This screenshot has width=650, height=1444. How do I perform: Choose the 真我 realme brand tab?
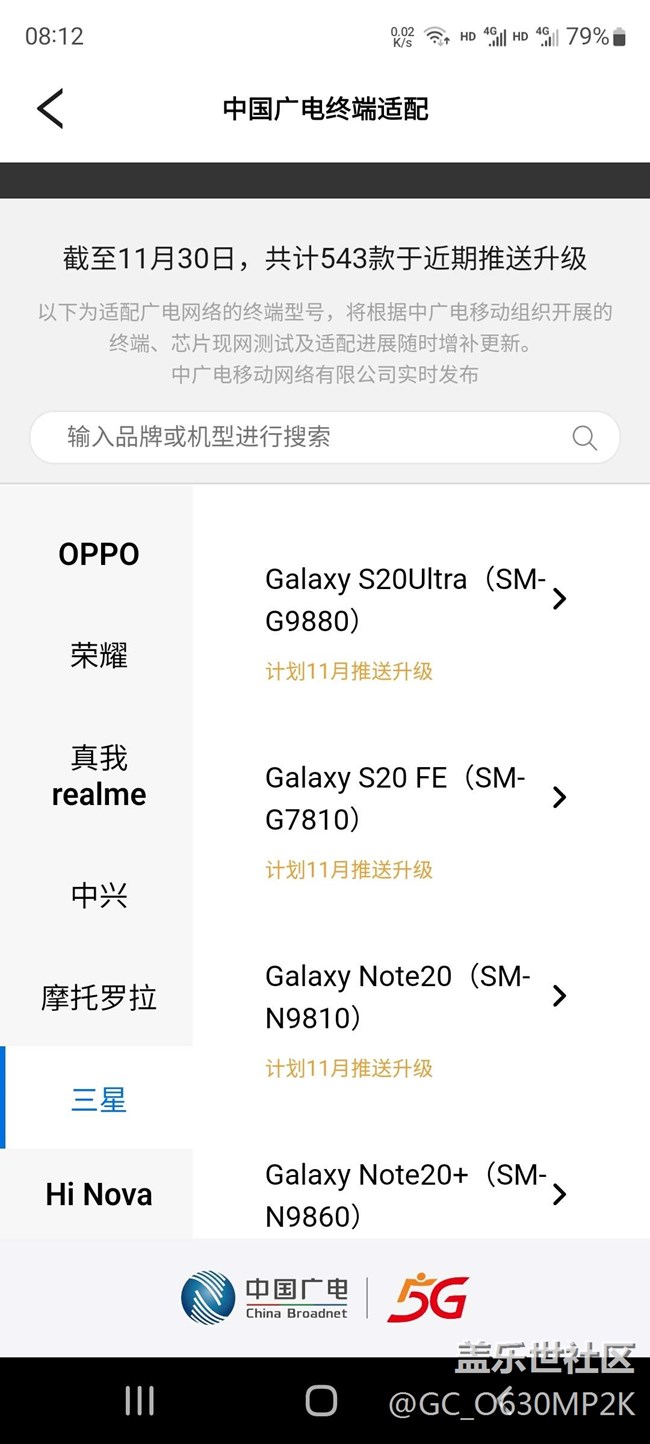point(98,776)
